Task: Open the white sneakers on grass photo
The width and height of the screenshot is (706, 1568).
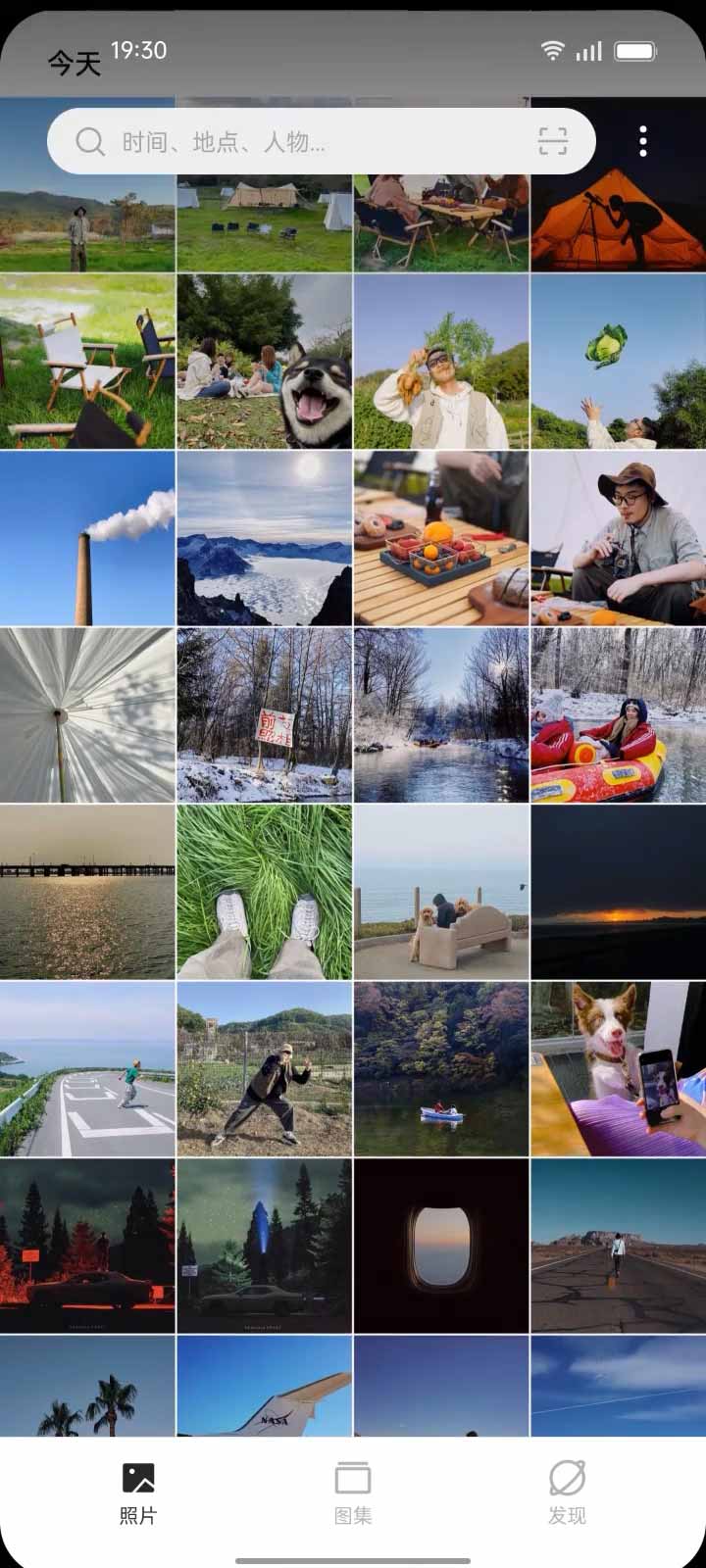Action: click(264, 892)
